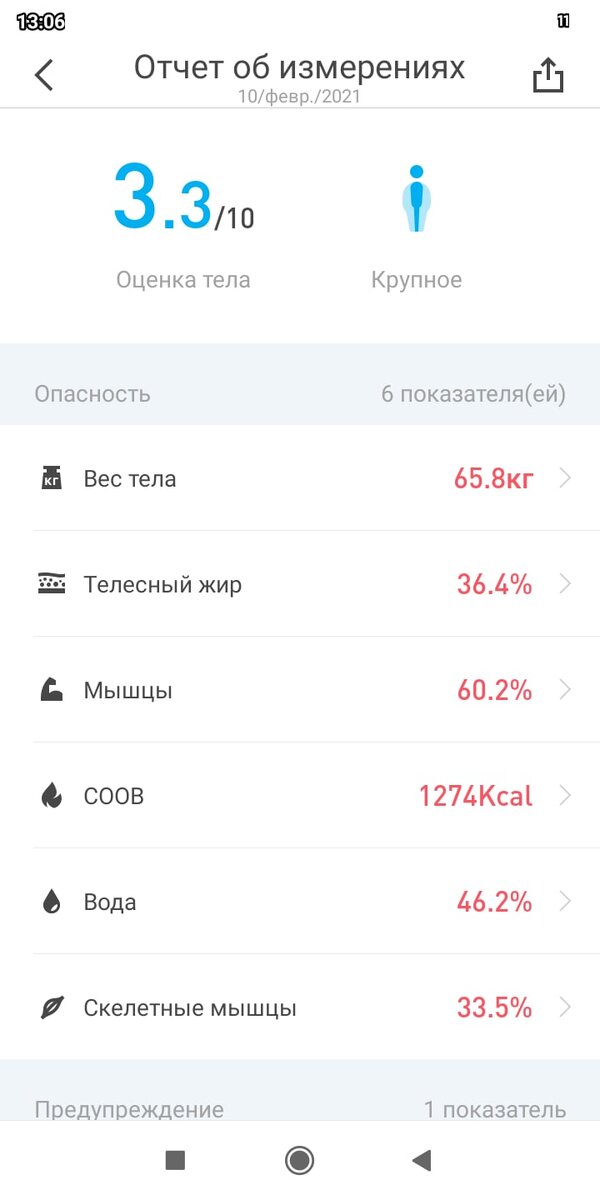
Task: View Телесный жир details
Action: (300, 585)
